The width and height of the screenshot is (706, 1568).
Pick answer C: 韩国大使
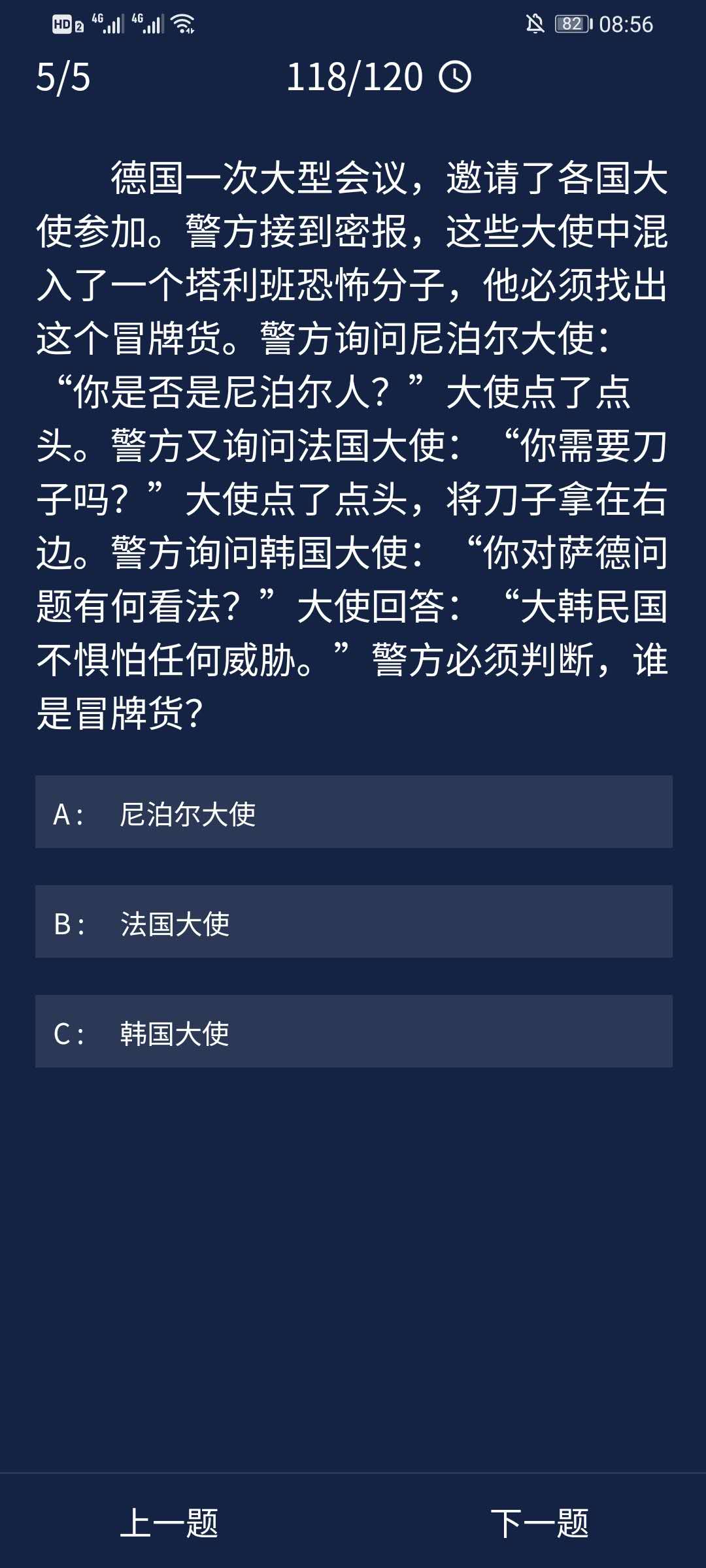coord(353,1032)
